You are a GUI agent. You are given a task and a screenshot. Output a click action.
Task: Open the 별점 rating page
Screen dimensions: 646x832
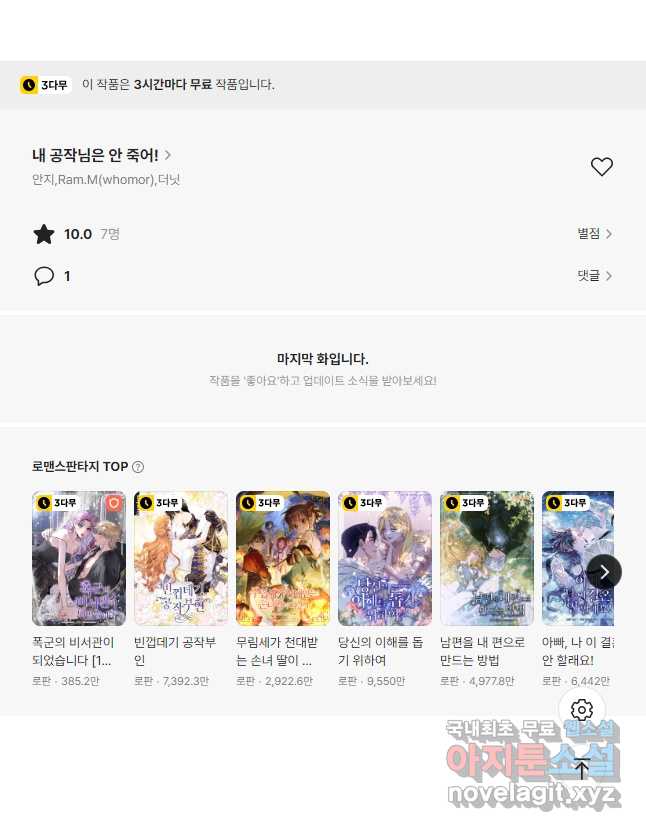point(594,234)
